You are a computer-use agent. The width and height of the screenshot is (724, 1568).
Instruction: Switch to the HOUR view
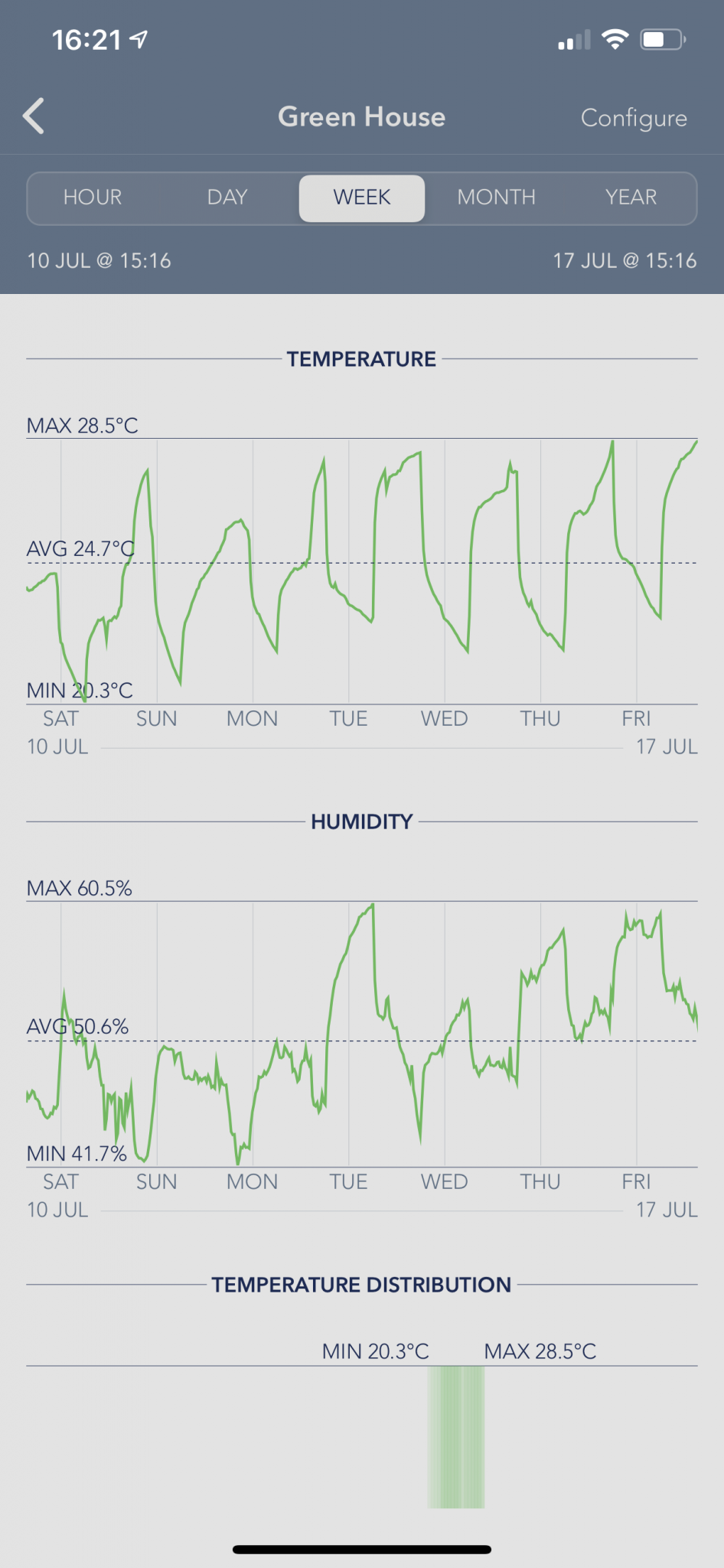click(x=93, y=198)
